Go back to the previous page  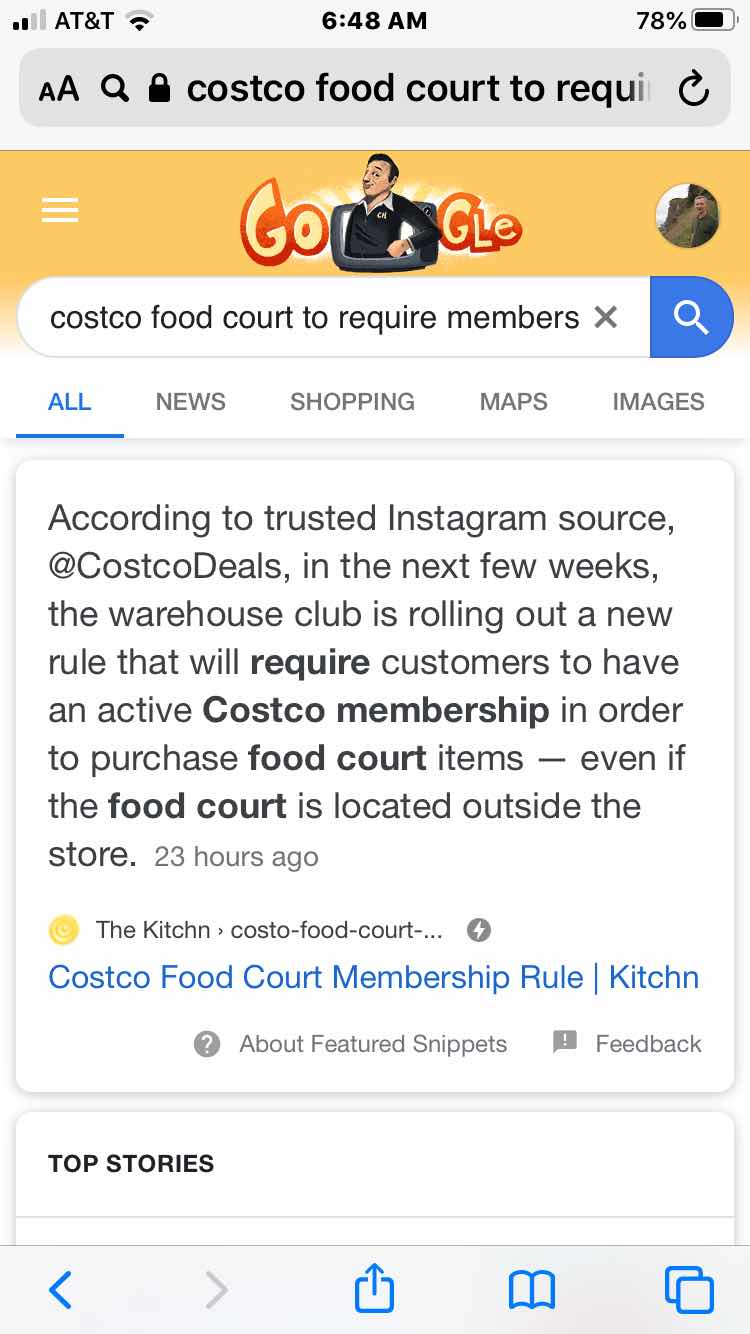pos(60,1290)
